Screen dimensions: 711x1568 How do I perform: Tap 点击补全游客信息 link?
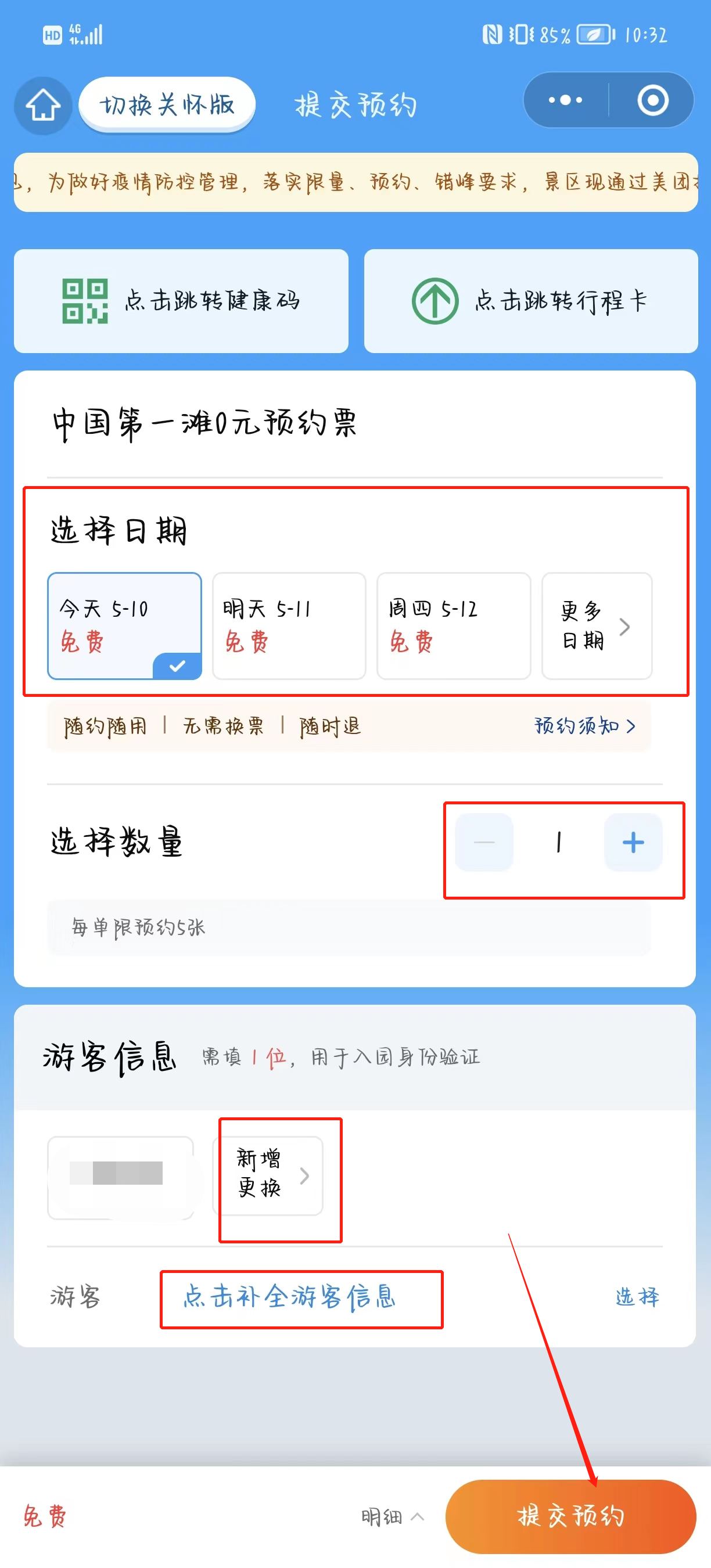click(290, 1297)
